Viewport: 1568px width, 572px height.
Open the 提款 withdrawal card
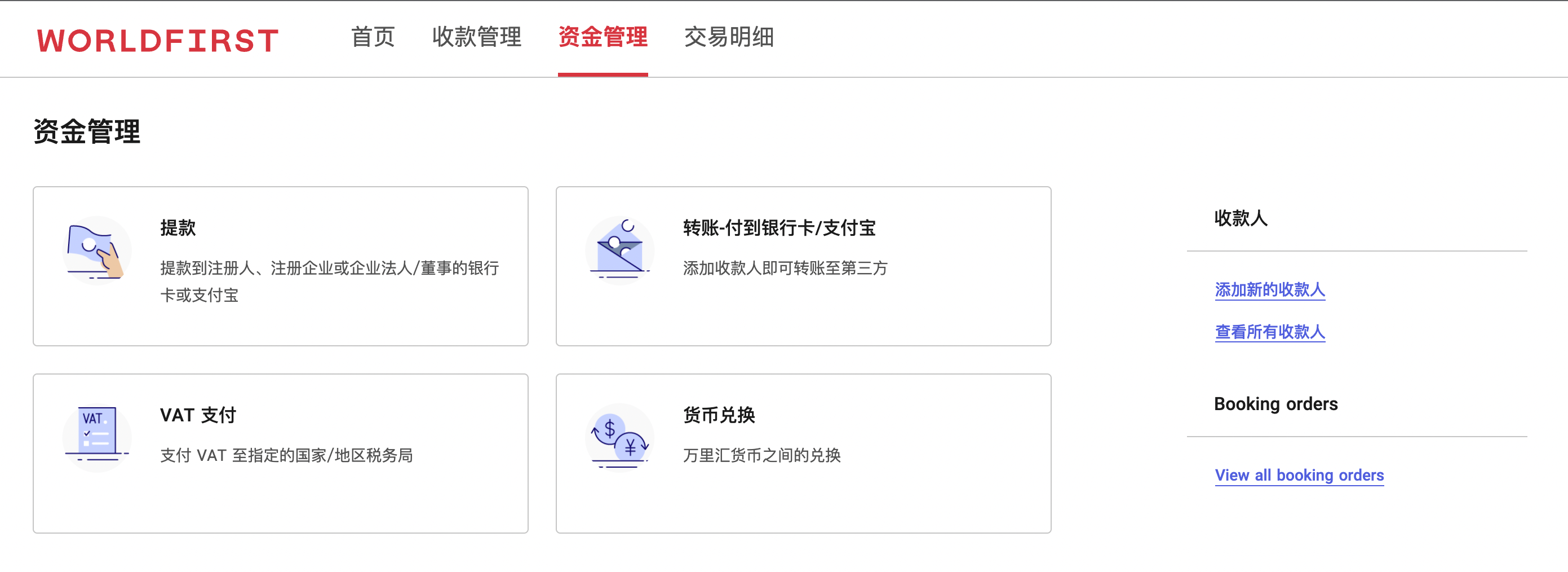point(280,266)
